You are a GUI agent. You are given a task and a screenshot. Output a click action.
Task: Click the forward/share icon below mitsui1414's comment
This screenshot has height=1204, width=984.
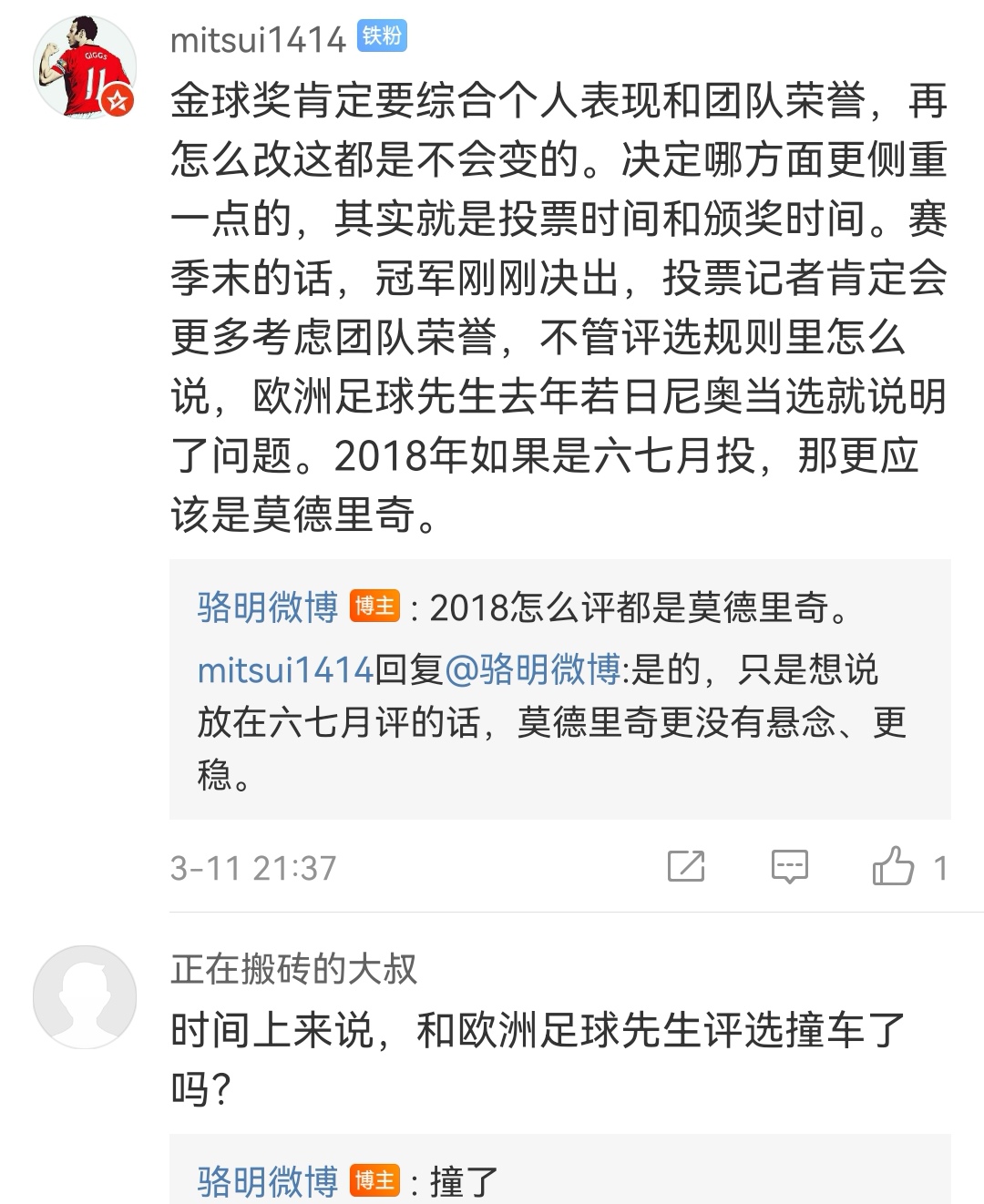pos(687,867)
